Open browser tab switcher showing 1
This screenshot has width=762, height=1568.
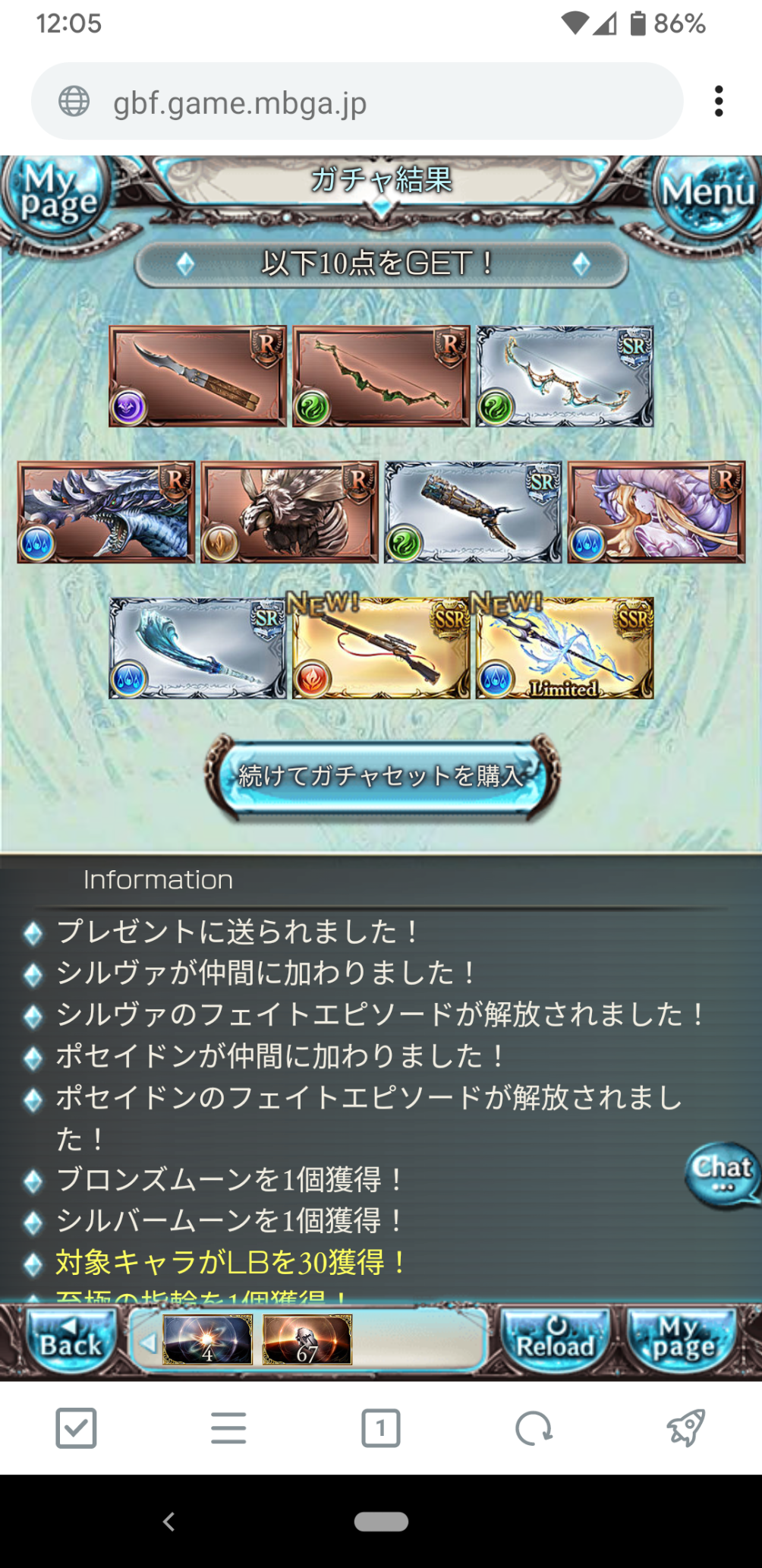380,1428
